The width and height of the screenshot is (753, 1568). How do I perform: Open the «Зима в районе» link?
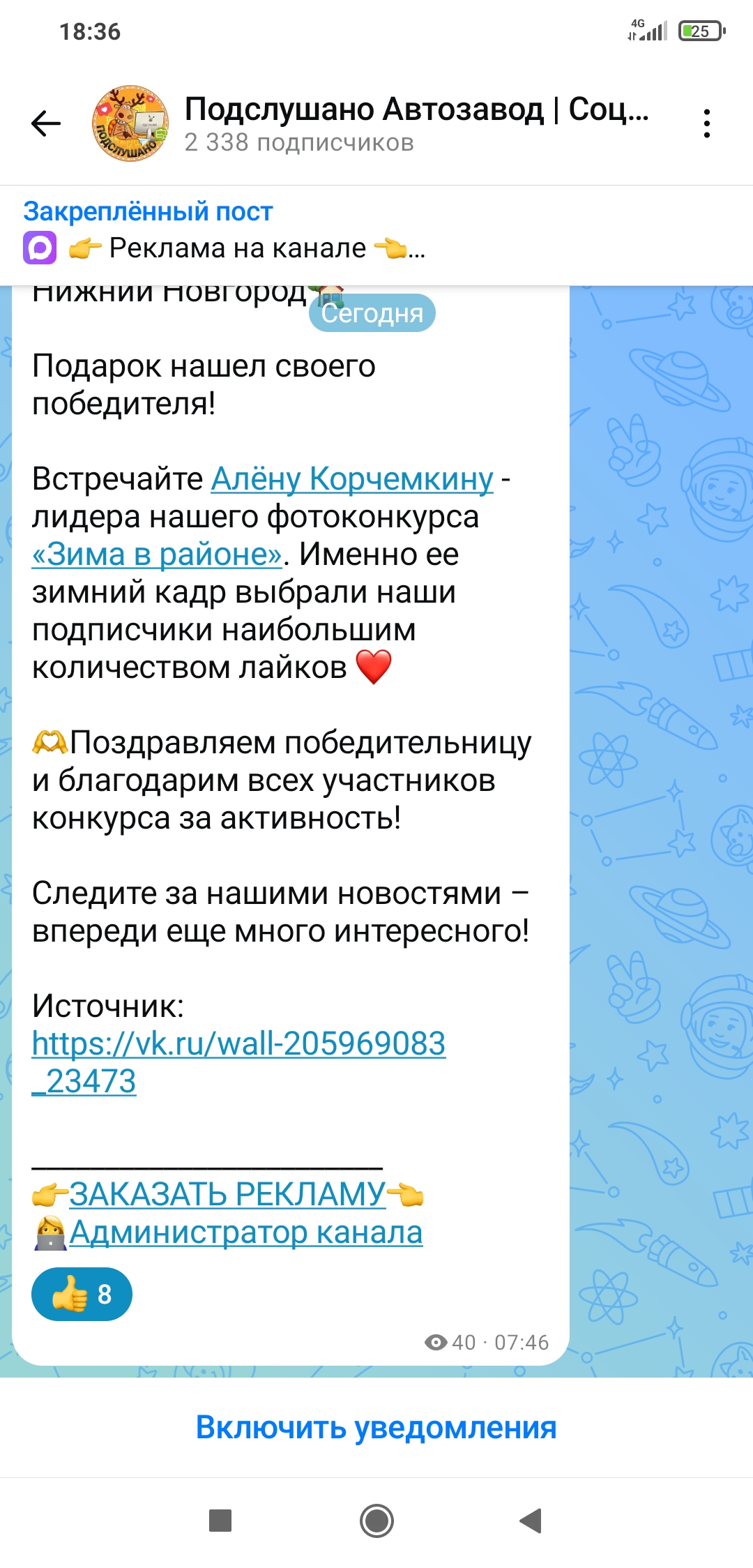158,555
